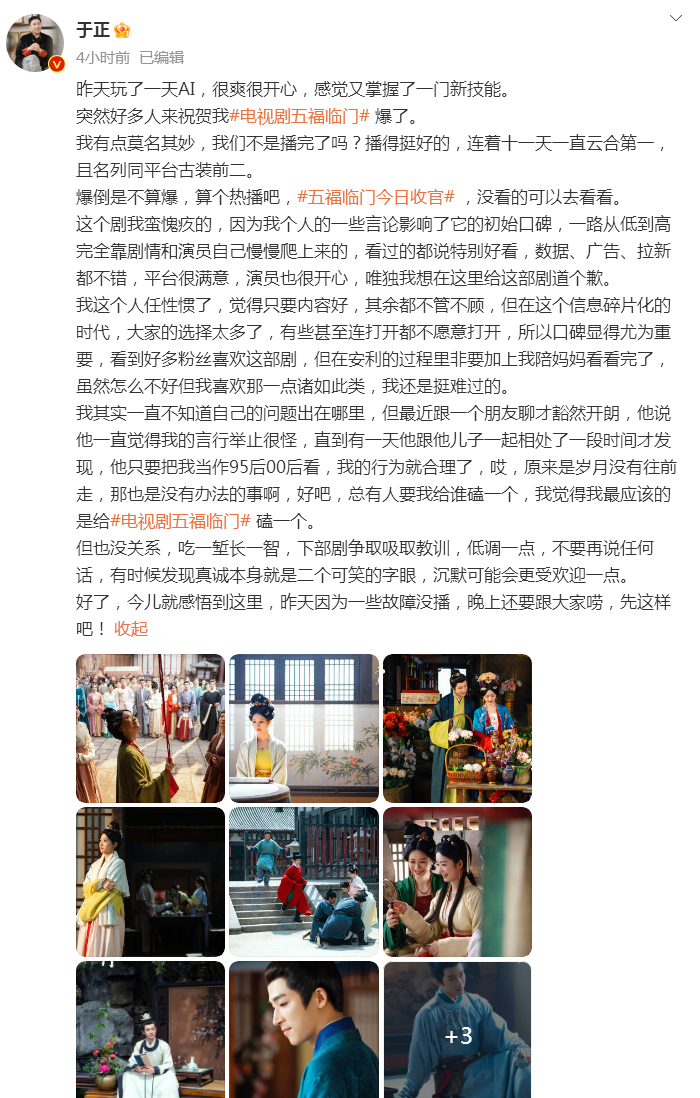Open the crowd scene photo with red staff
Viewport: 700px width, 1098px height.
pyautogui.click(x=150, y=728)
